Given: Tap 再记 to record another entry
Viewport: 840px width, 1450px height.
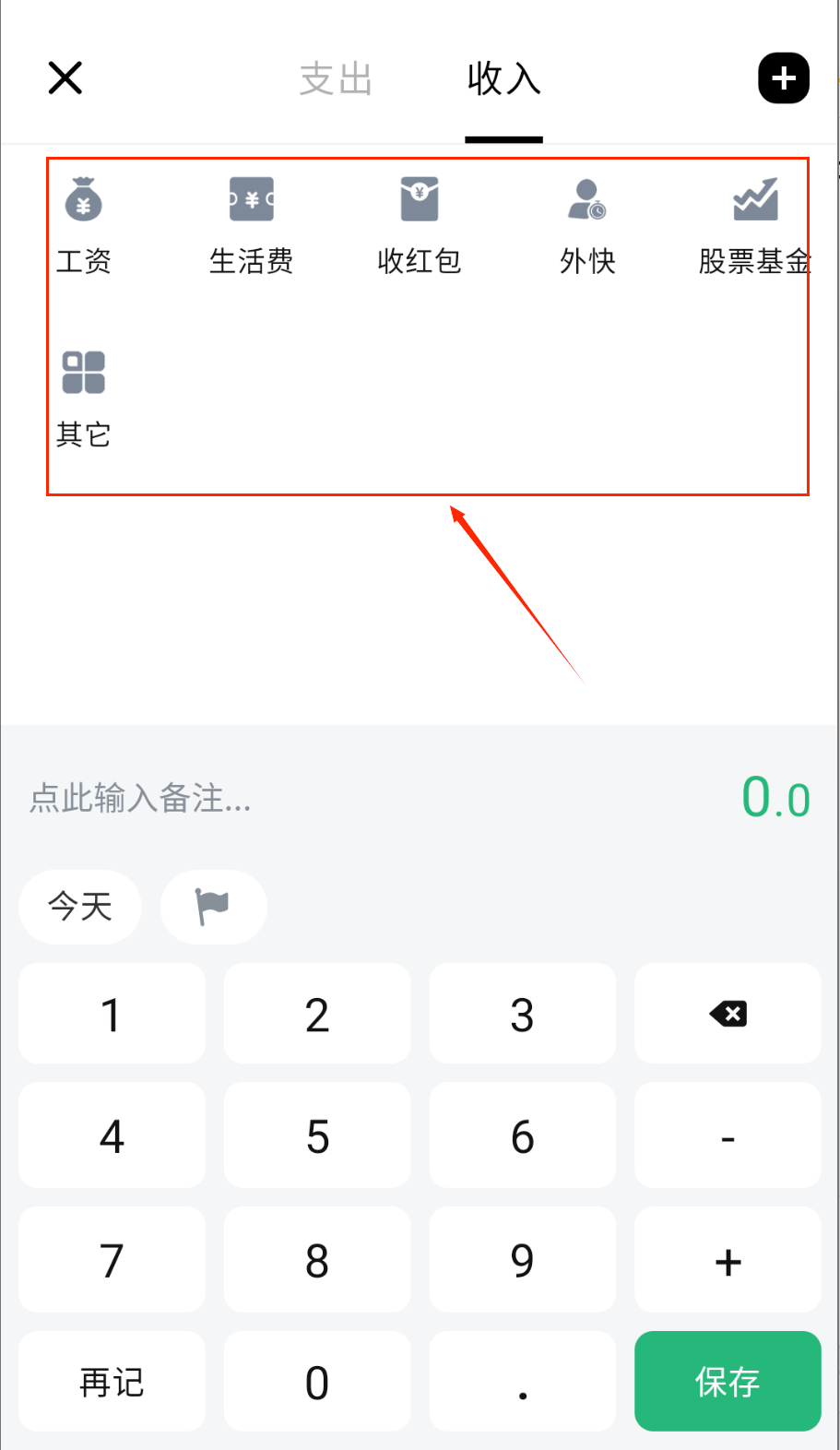Looking at the screenshot, I should point(112,1382).
